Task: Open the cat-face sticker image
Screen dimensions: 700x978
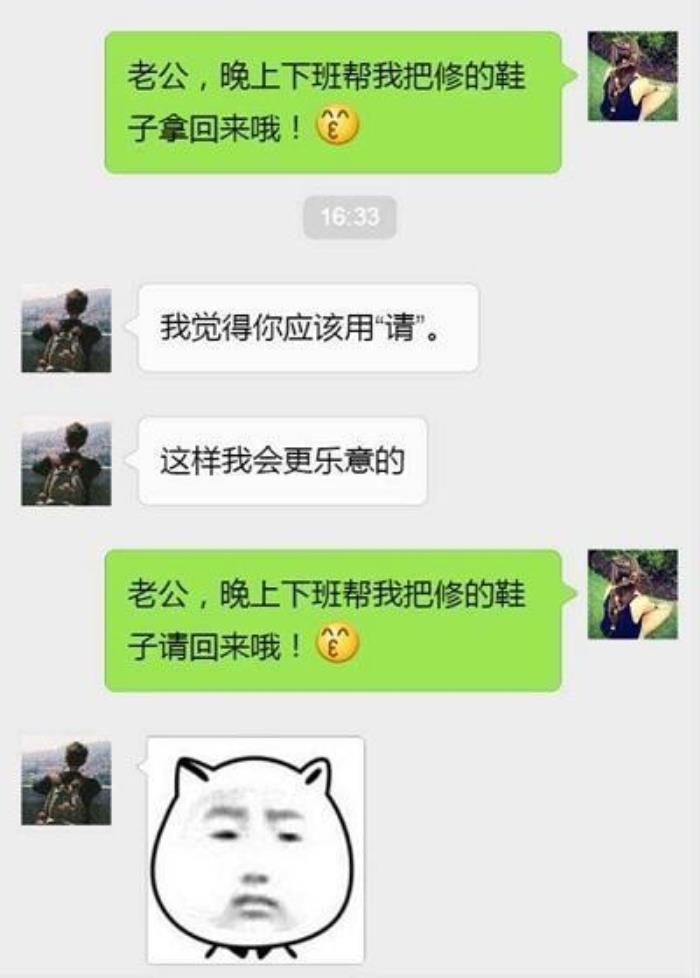Action: (x=255, y=850)
